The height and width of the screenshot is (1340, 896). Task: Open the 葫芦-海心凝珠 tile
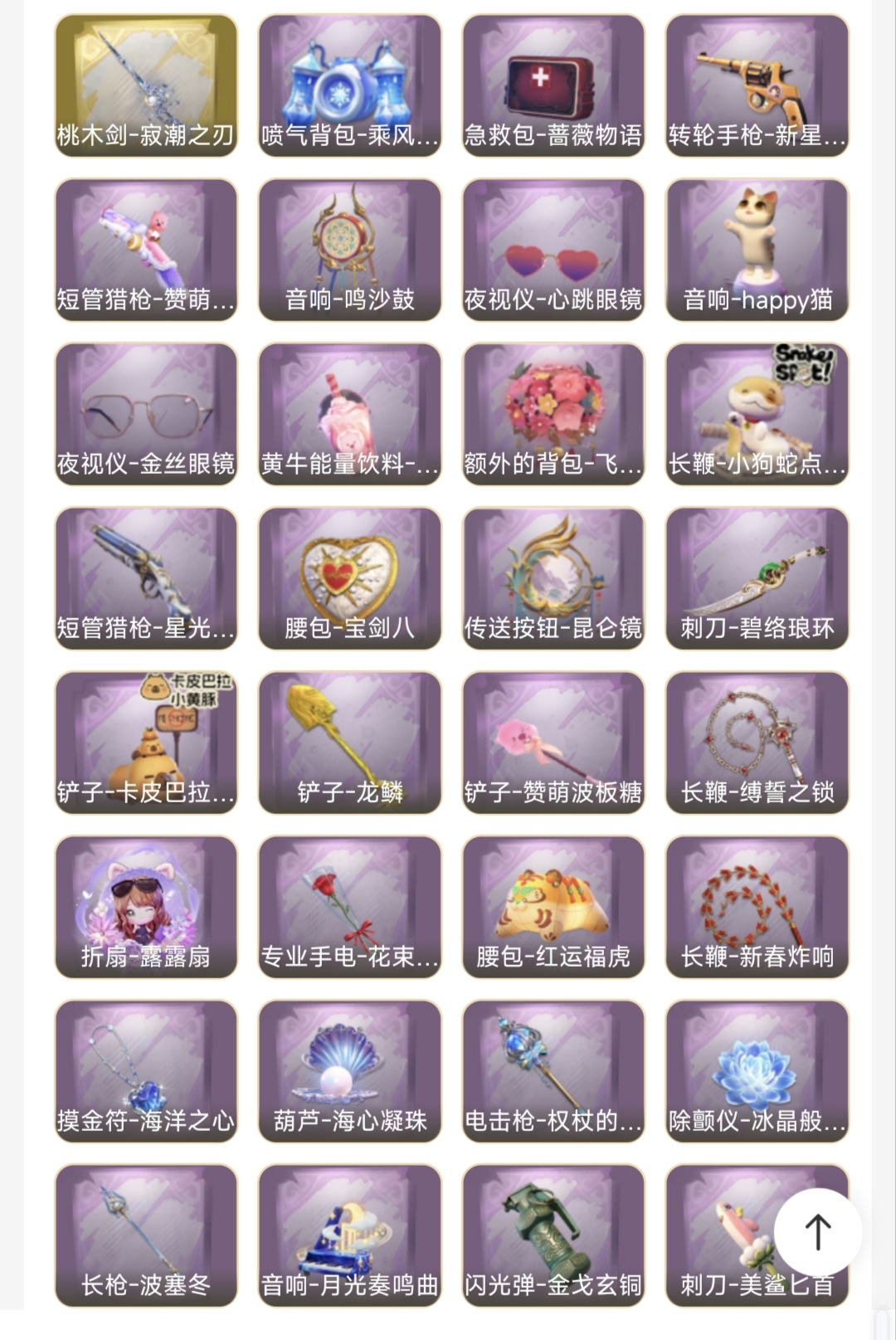pos(349,1070)
